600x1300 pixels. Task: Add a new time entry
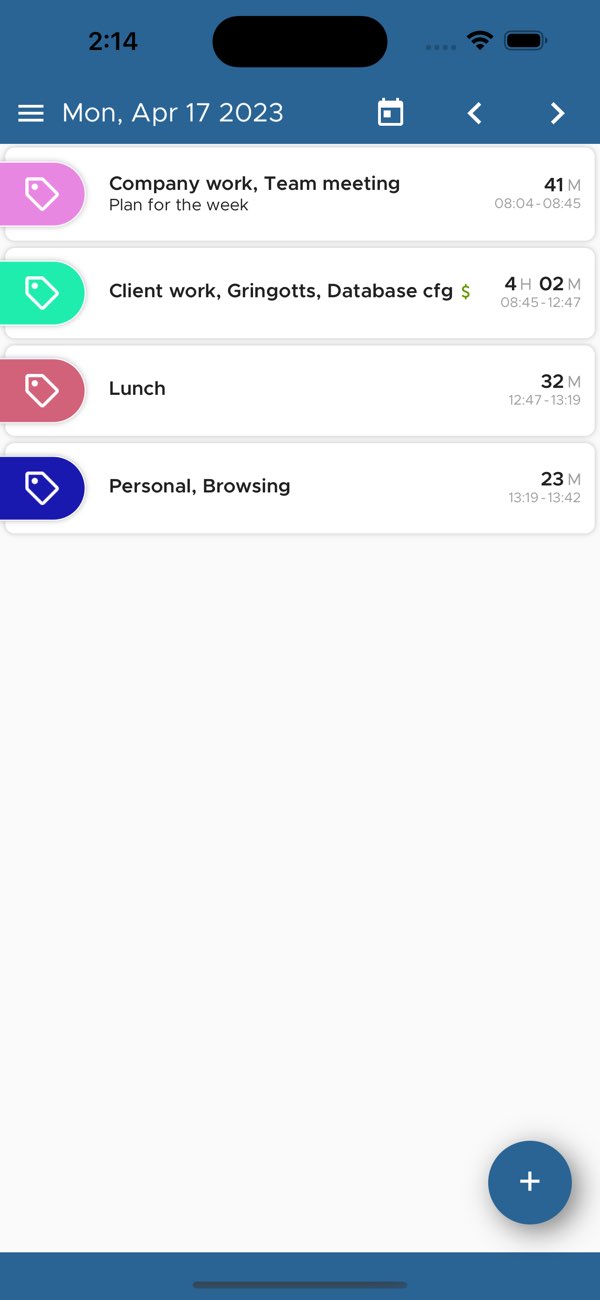point(529,1182)
